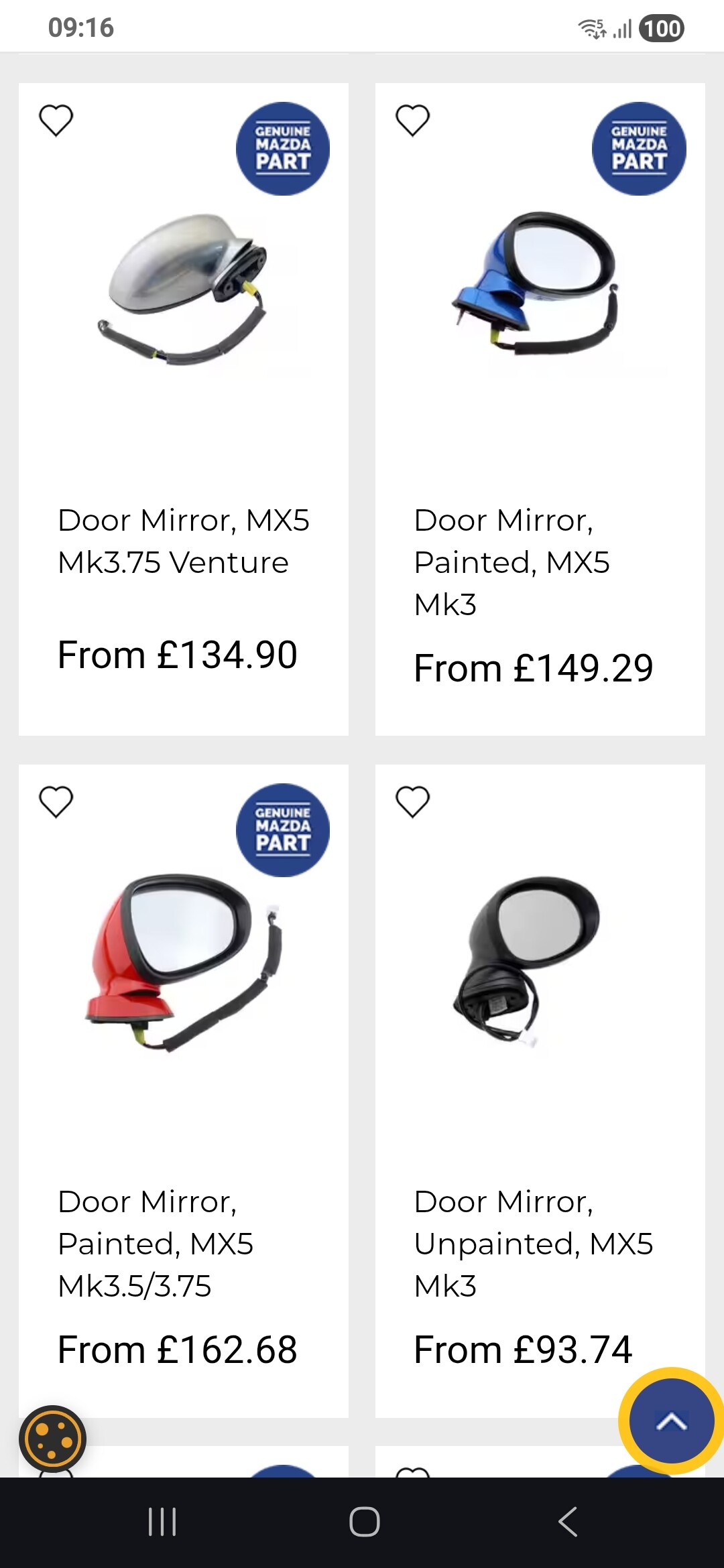Open Door Mirror, MX5 Mk3.75 Venture product

click(x=183, y=541)
